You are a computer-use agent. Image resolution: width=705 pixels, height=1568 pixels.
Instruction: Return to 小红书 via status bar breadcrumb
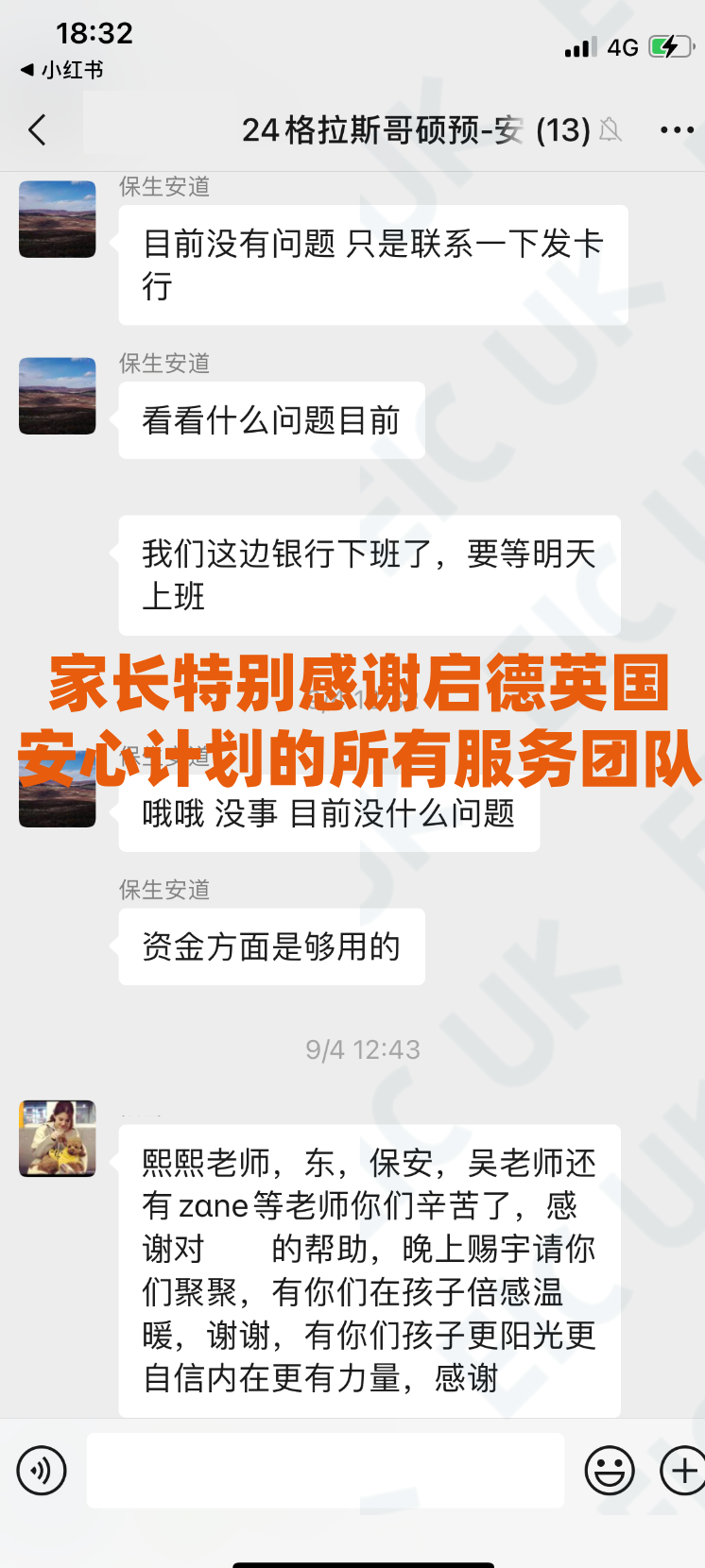pos(62,70)
